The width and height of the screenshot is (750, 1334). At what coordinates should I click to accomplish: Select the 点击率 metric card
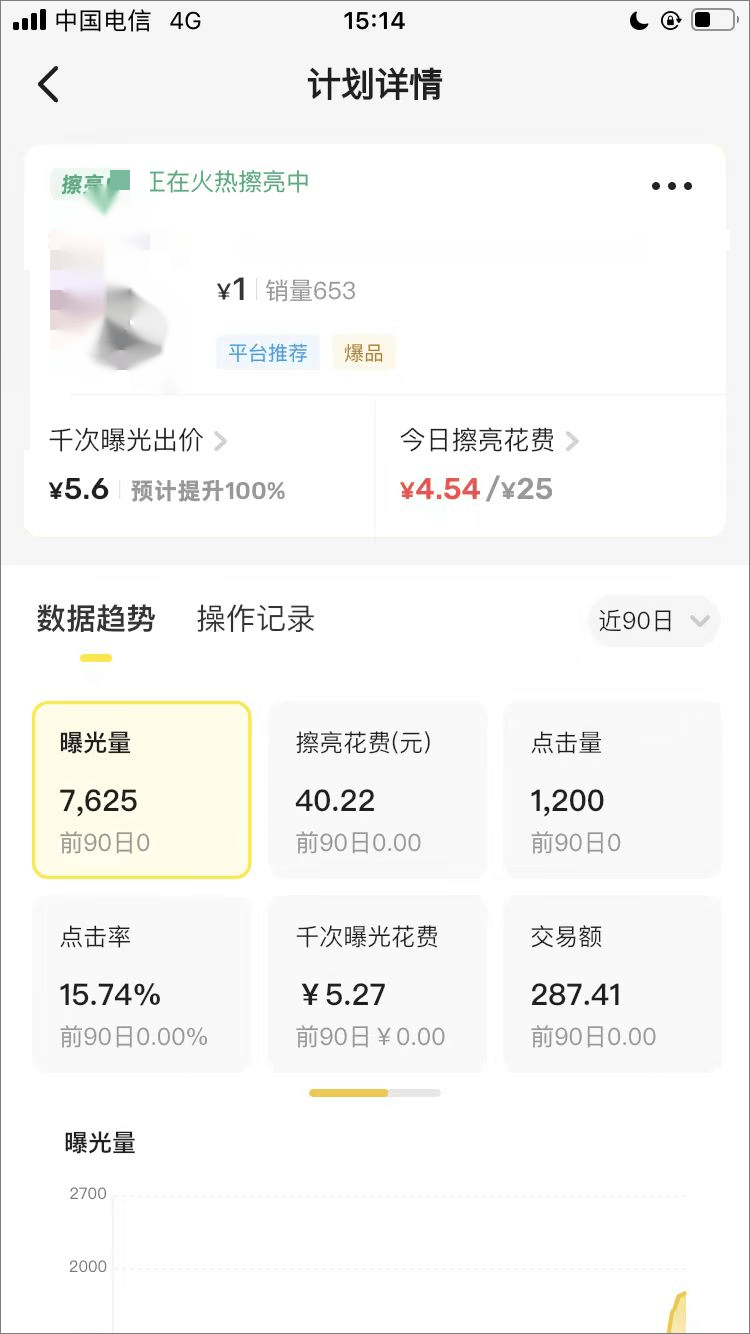click(x=141, y=983)
